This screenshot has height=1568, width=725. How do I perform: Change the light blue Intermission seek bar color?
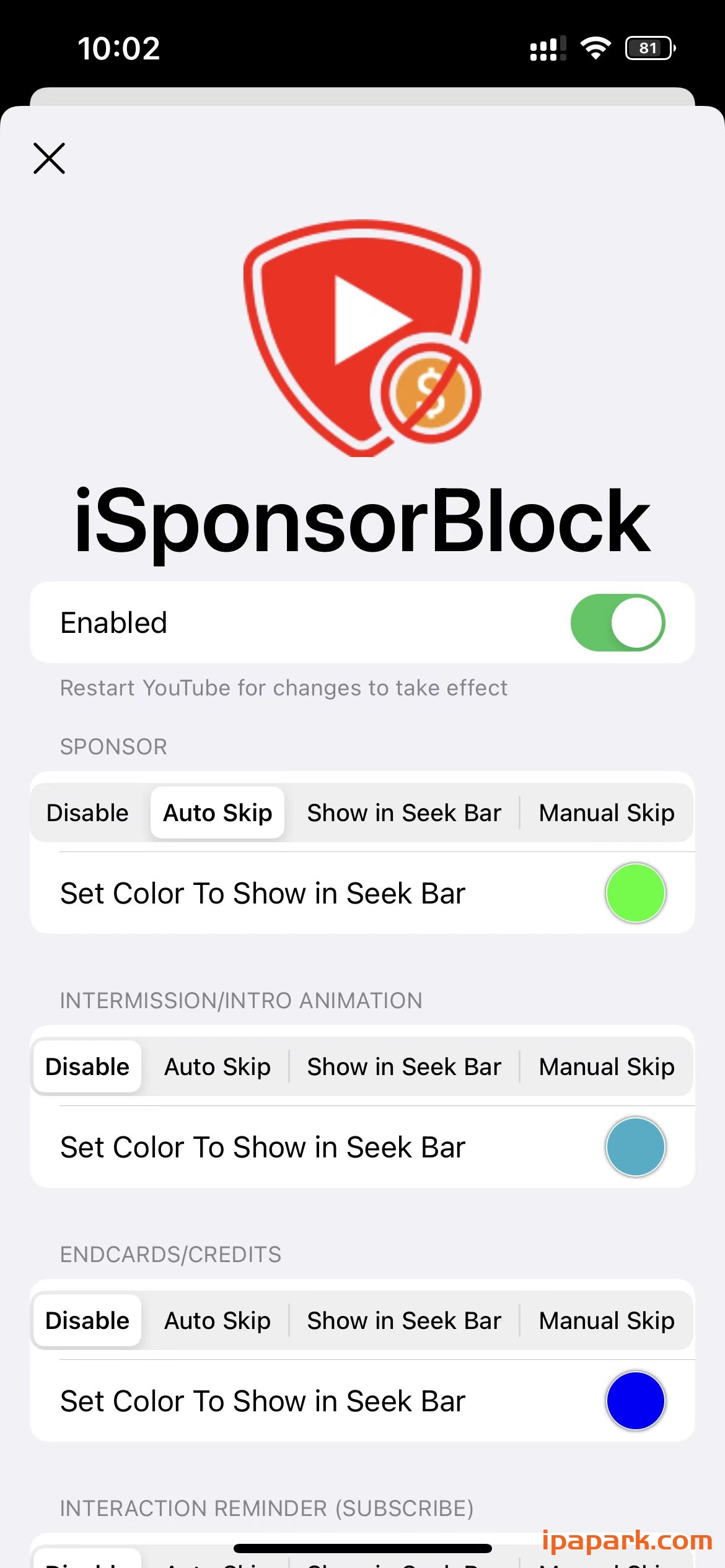coord(635,1147)
